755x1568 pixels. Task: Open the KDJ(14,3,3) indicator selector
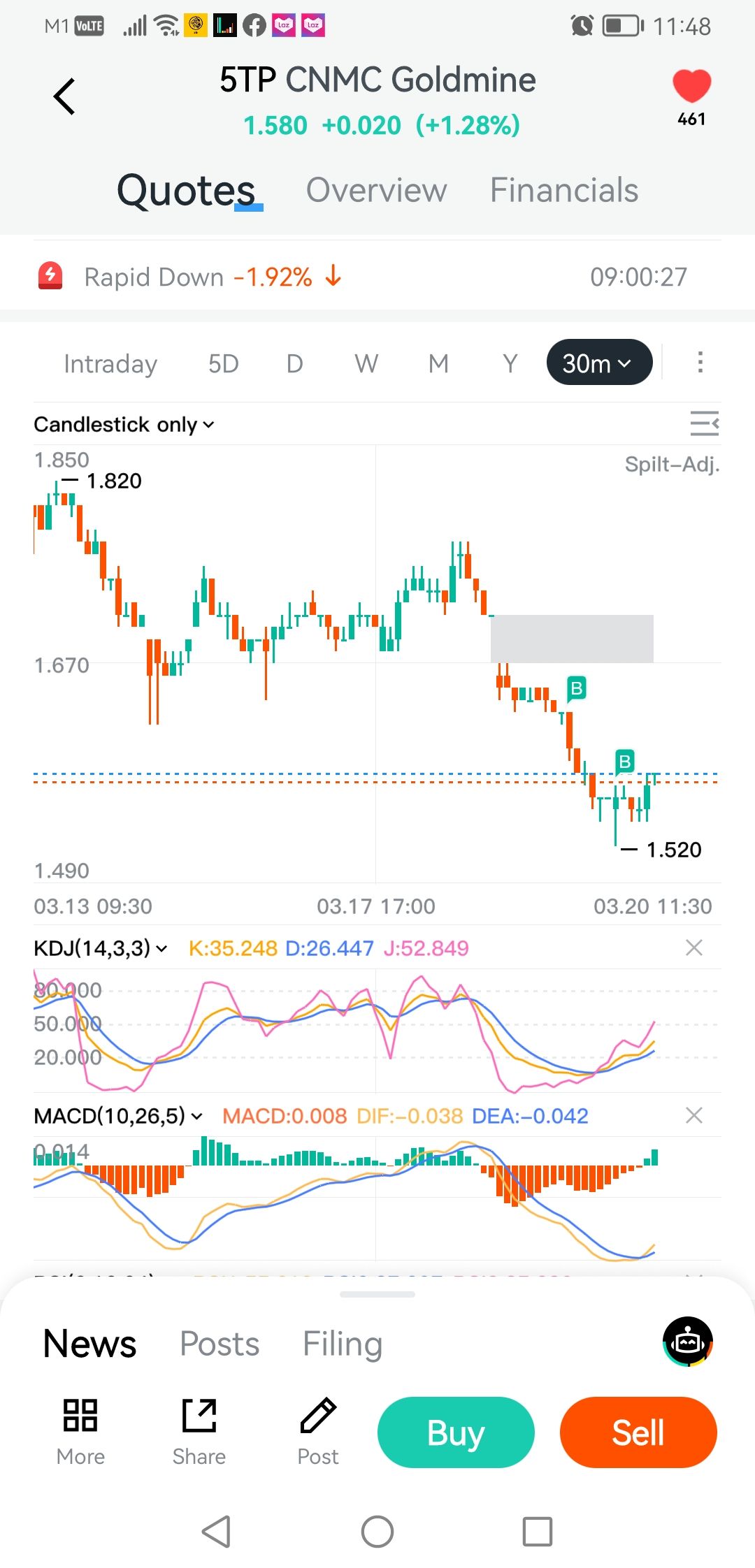(101, 948)
